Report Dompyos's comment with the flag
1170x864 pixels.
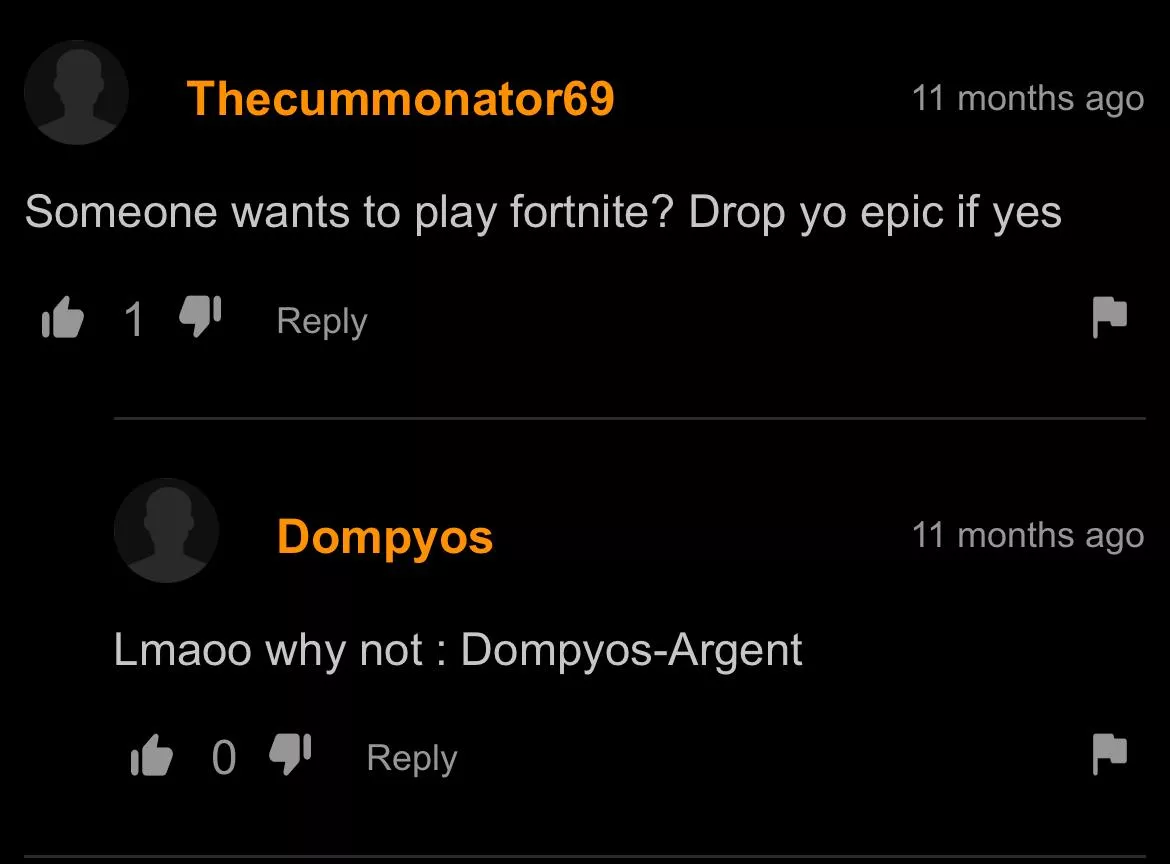coord(1109,755)
